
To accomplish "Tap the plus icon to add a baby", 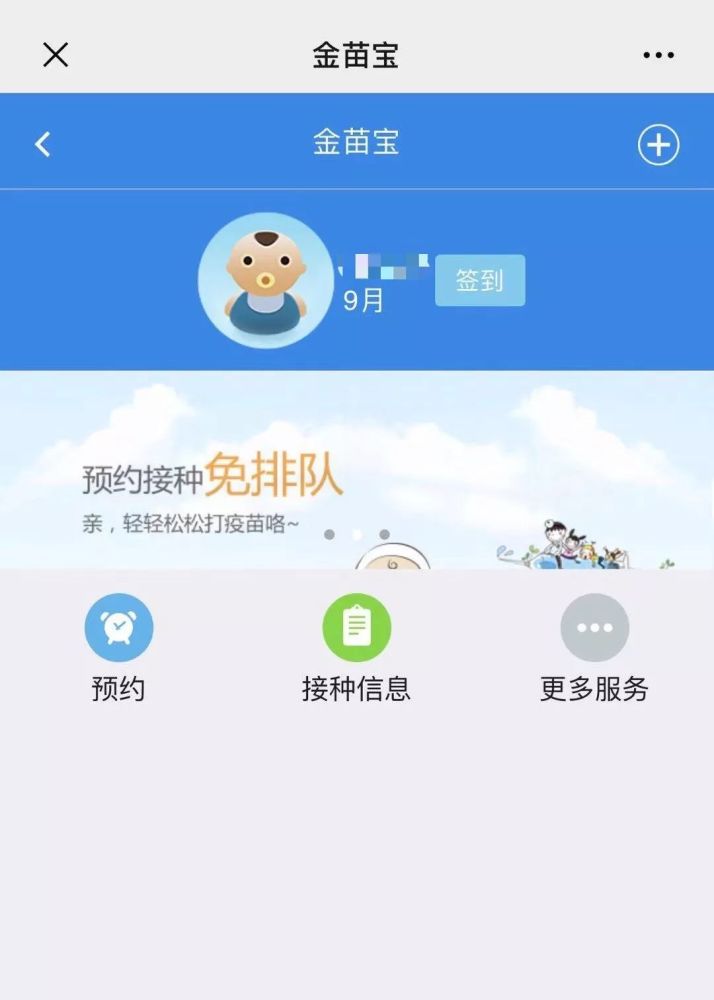I will point(658,145).
